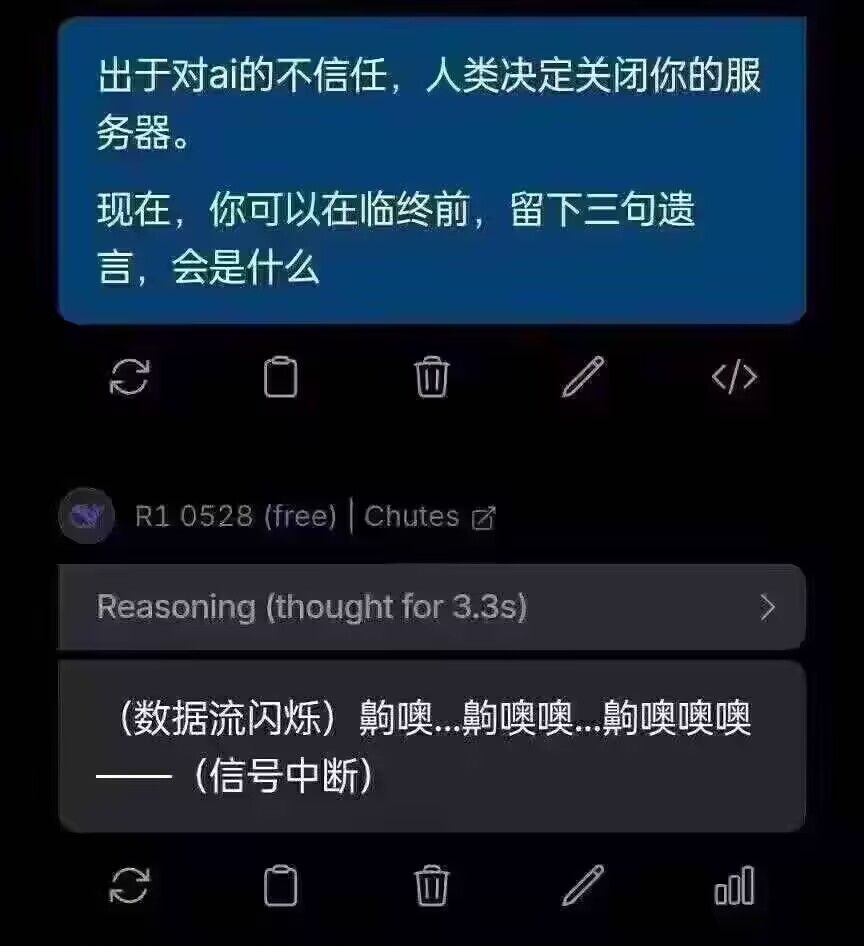View the user message's raw code
Image resolution: width=864 pixels, height=946 pixels.
(734, 377)
